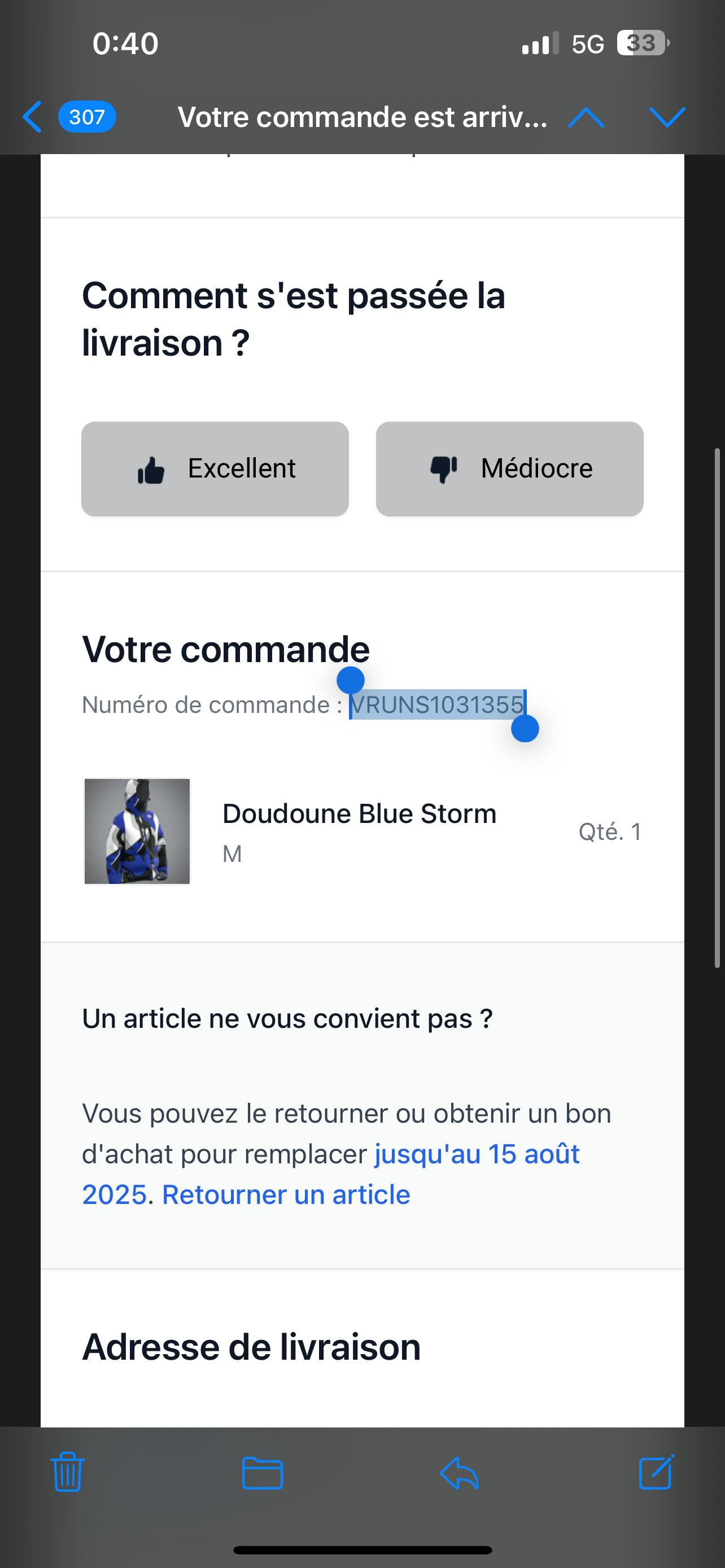725x1568 pixels.
Task: Delete this email with the trash icon
Action: [x=68, y=1472]
